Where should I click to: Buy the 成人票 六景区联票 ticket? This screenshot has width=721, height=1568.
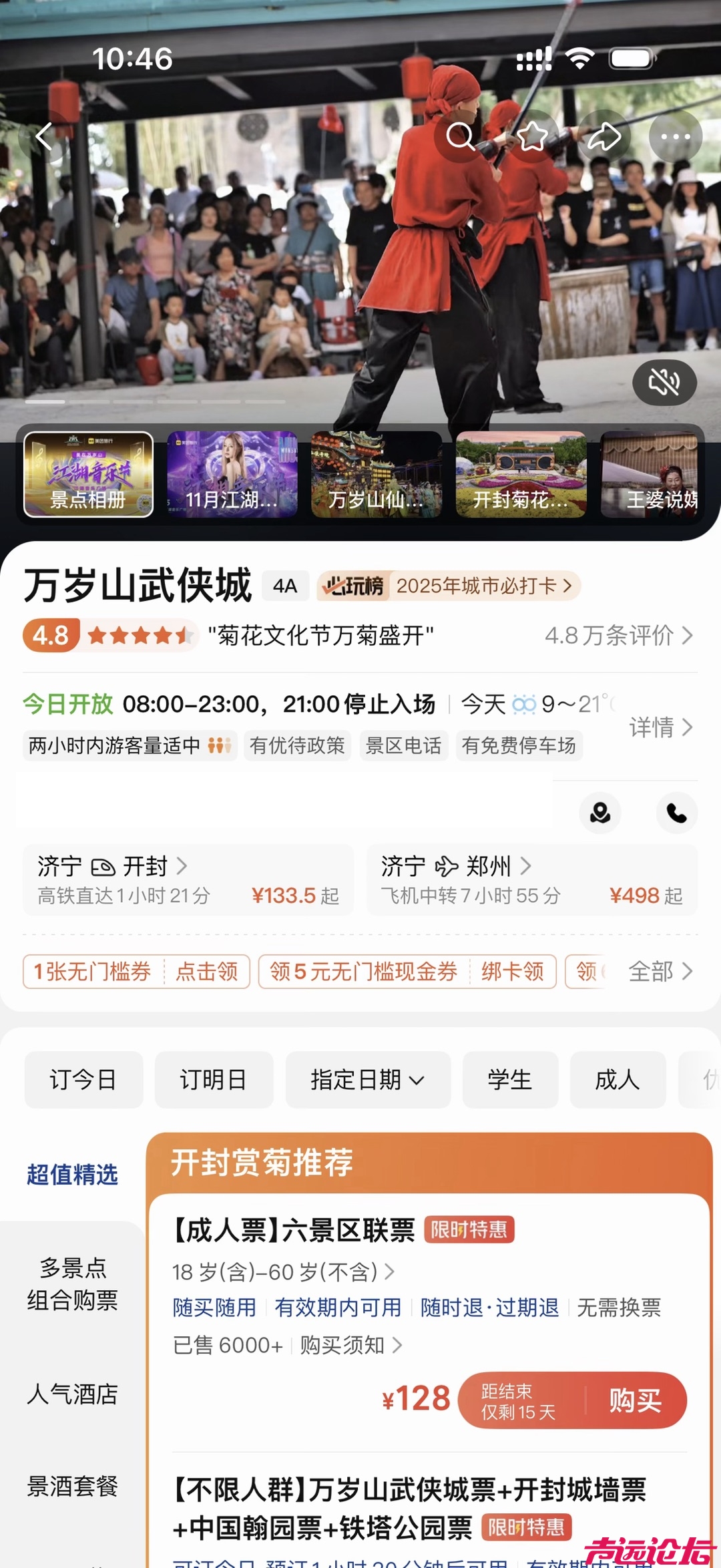[634, 1400]
